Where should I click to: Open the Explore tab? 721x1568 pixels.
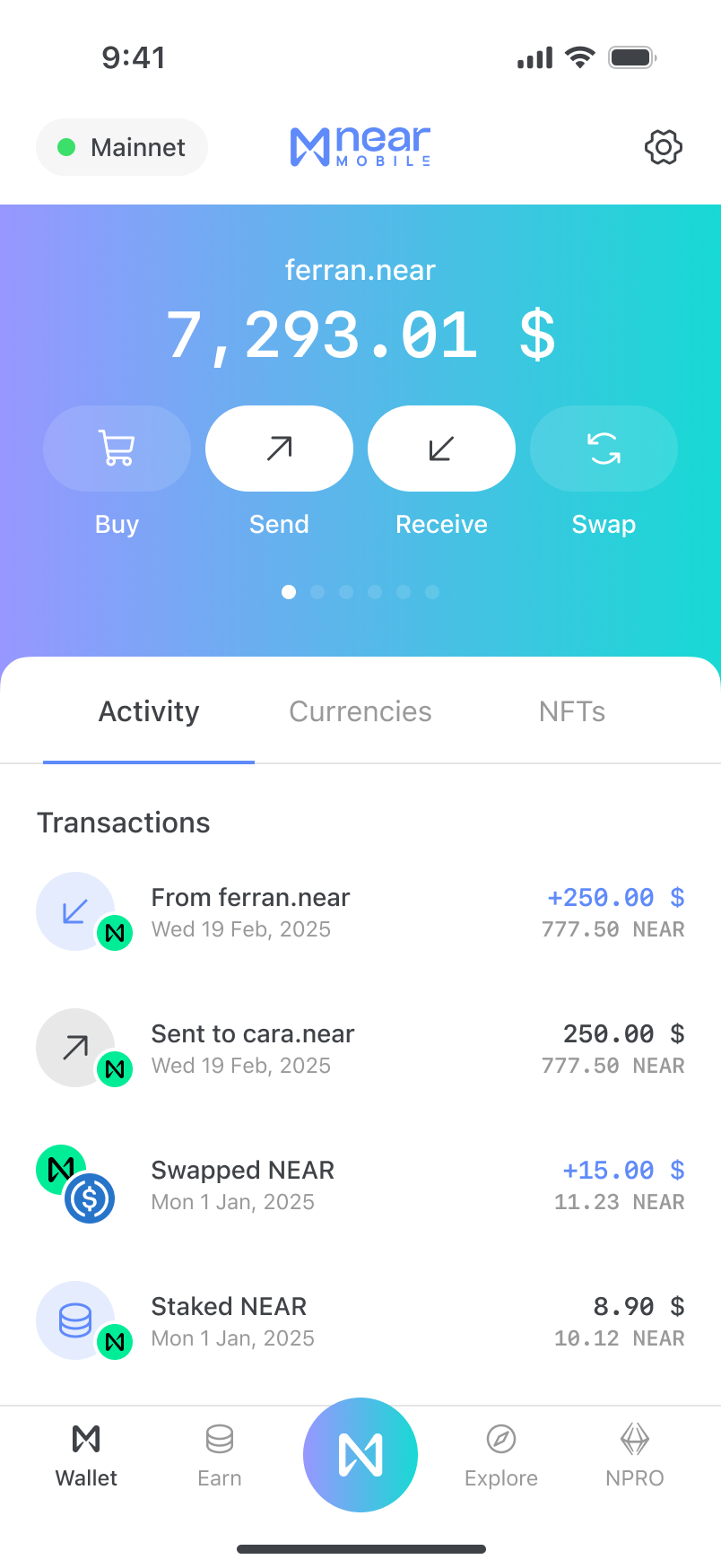(x=500, y=1455)
